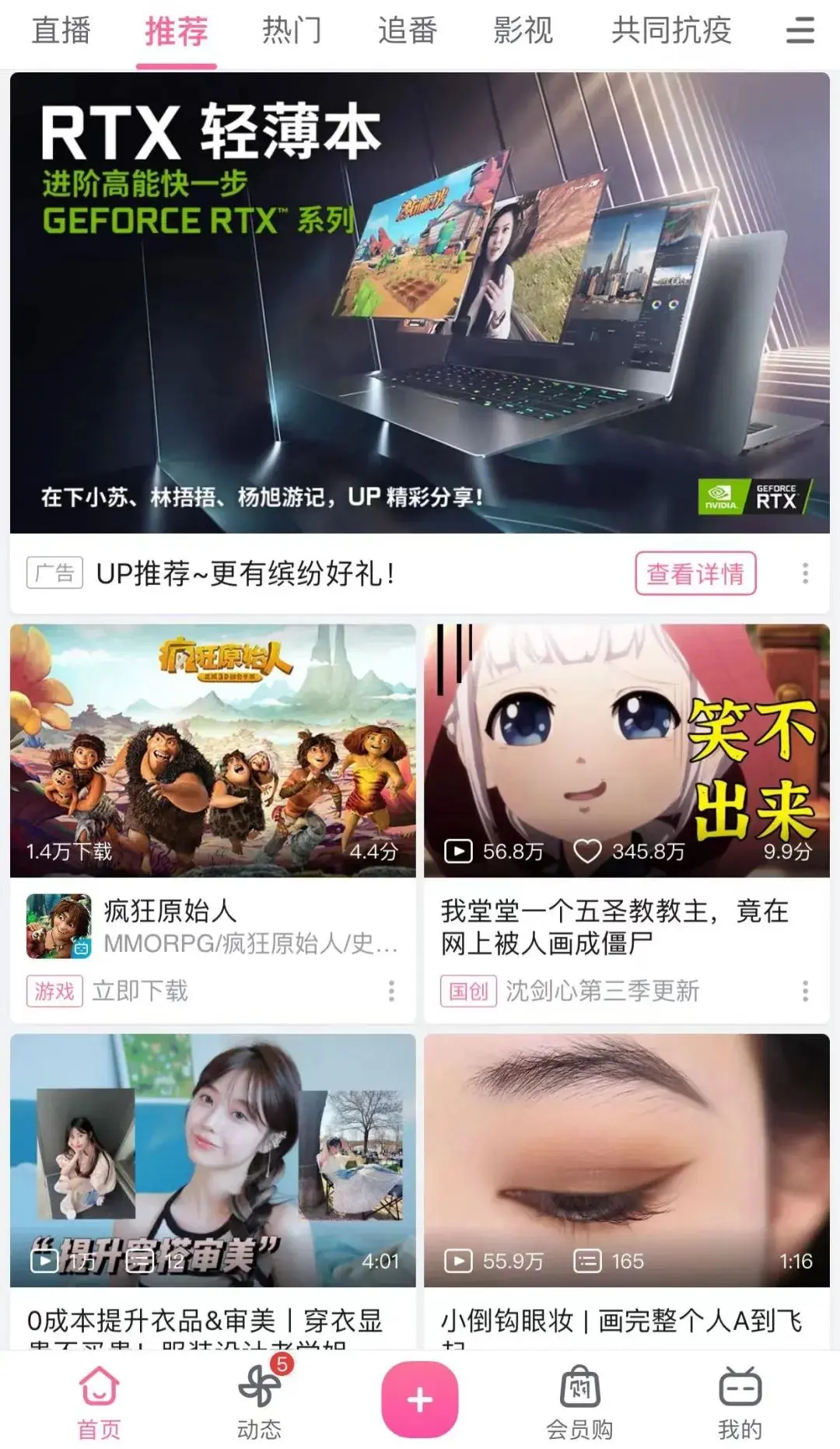This screenshot has width=840, height=1449.
Task: Go to the 影视 tab
Action: pyautogui.click(x=523, y=31)
